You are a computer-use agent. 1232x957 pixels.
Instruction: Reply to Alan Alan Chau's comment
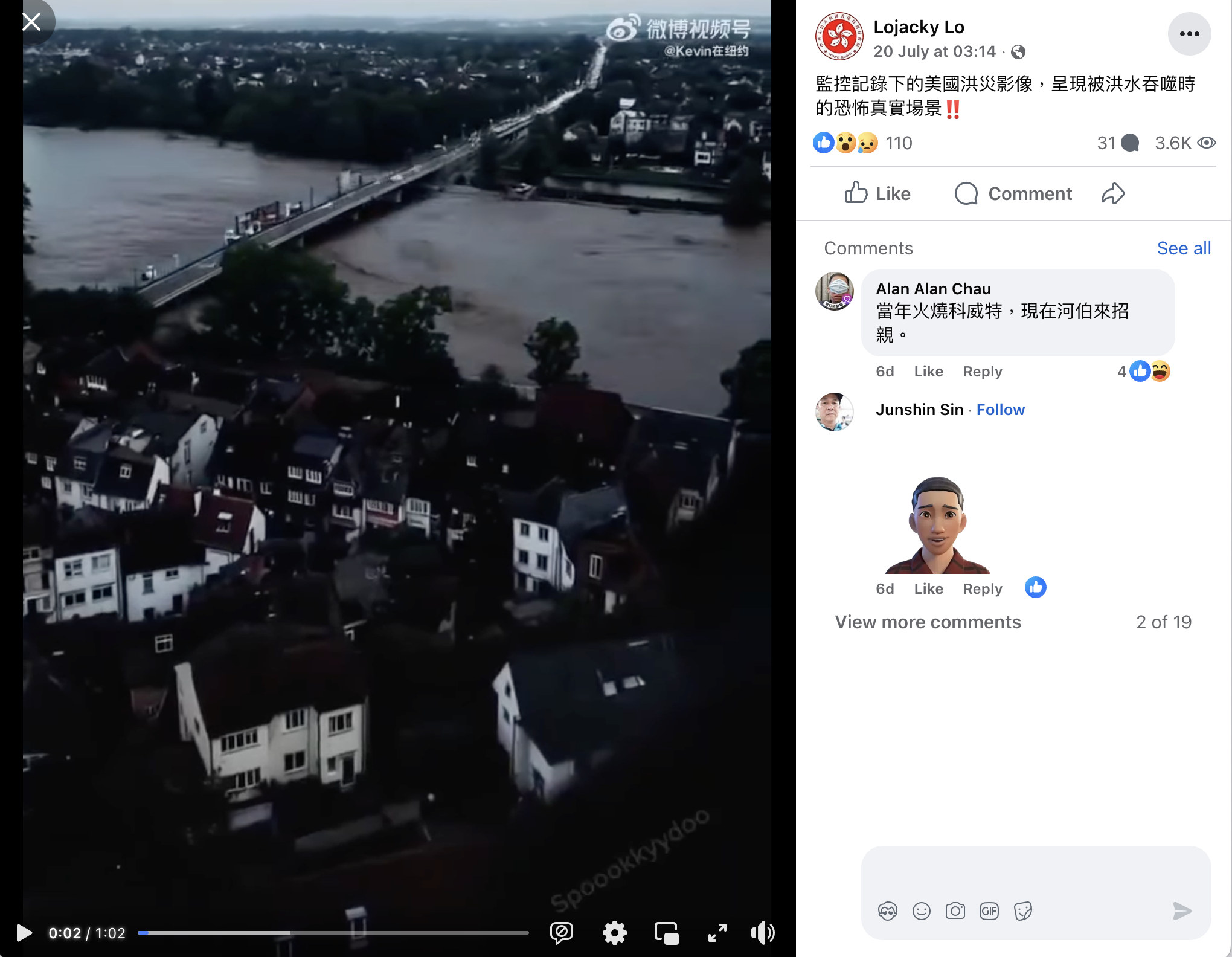[x=982, y=372]
